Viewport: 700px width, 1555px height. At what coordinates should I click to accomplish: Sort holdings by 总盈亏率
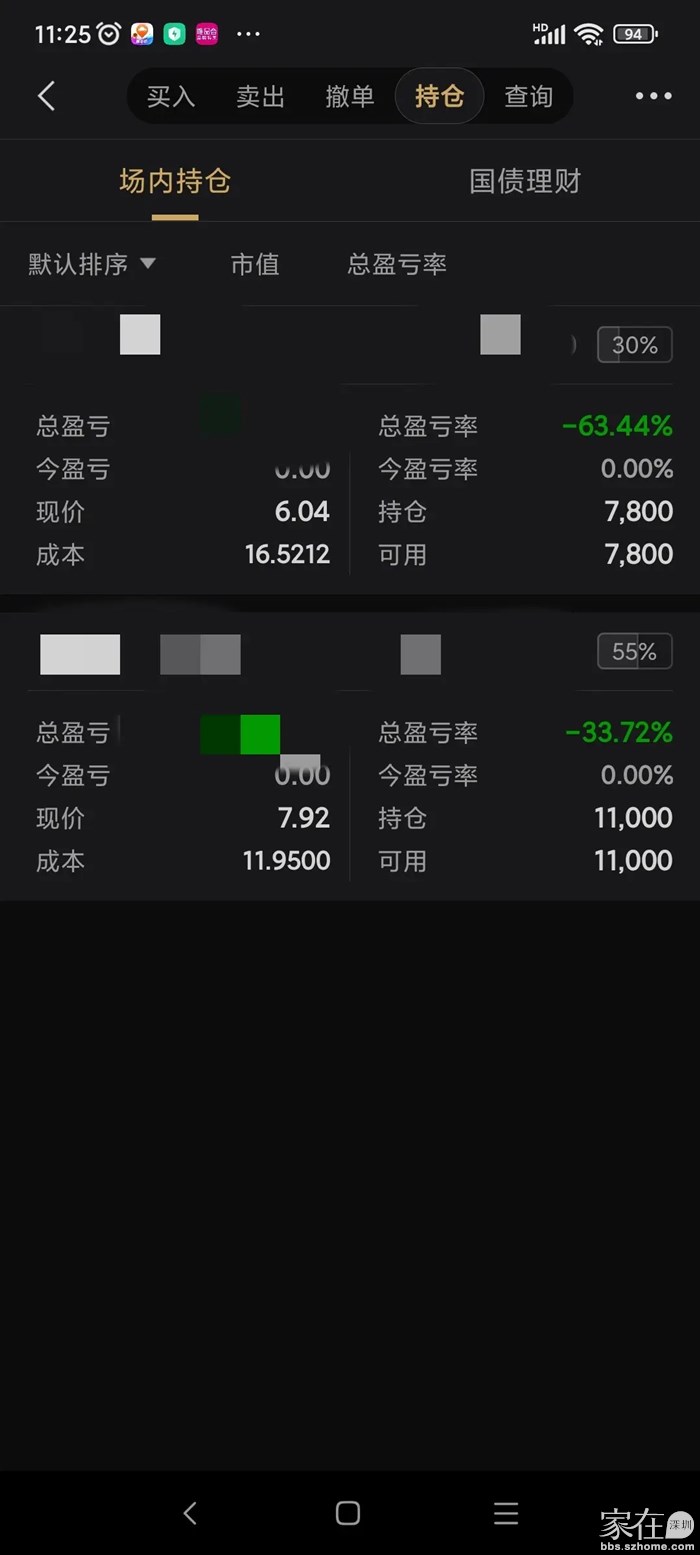397,264
